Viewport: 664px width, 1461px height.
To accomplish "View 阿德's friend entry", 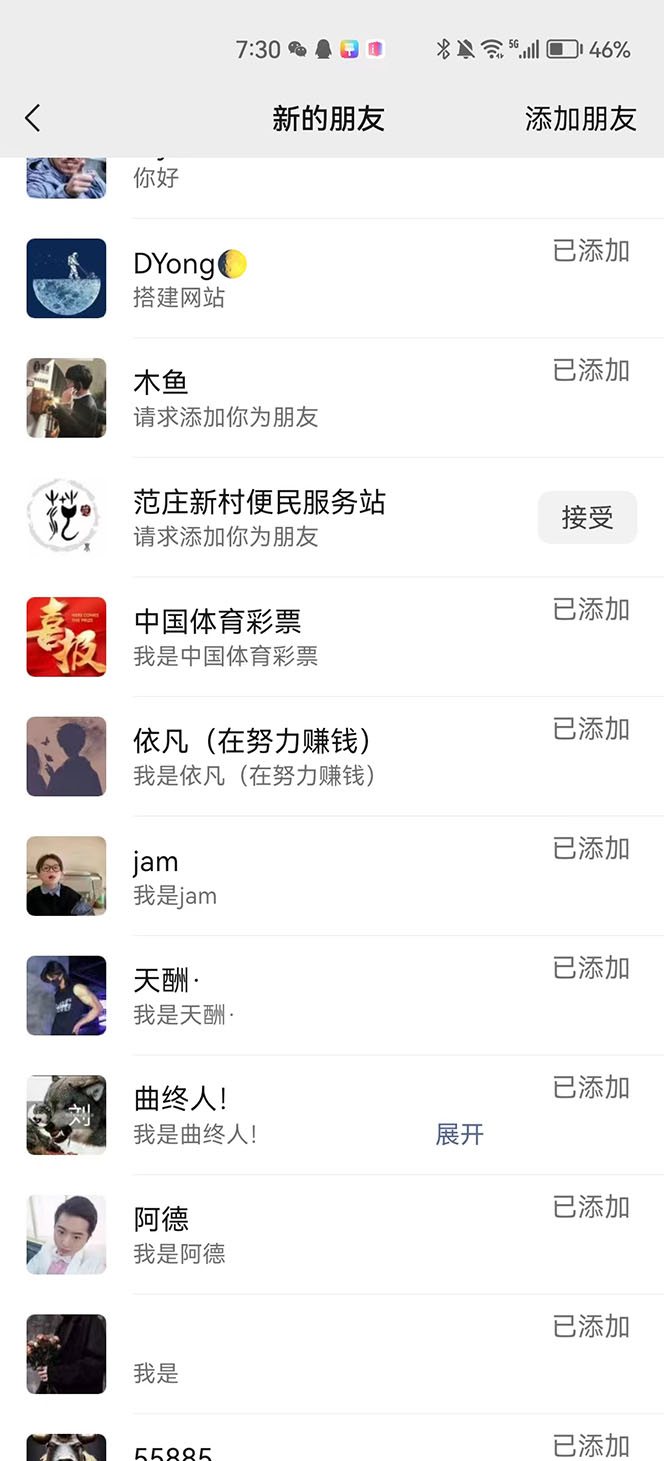I will pyautogui.click(x=300, y=1234).
